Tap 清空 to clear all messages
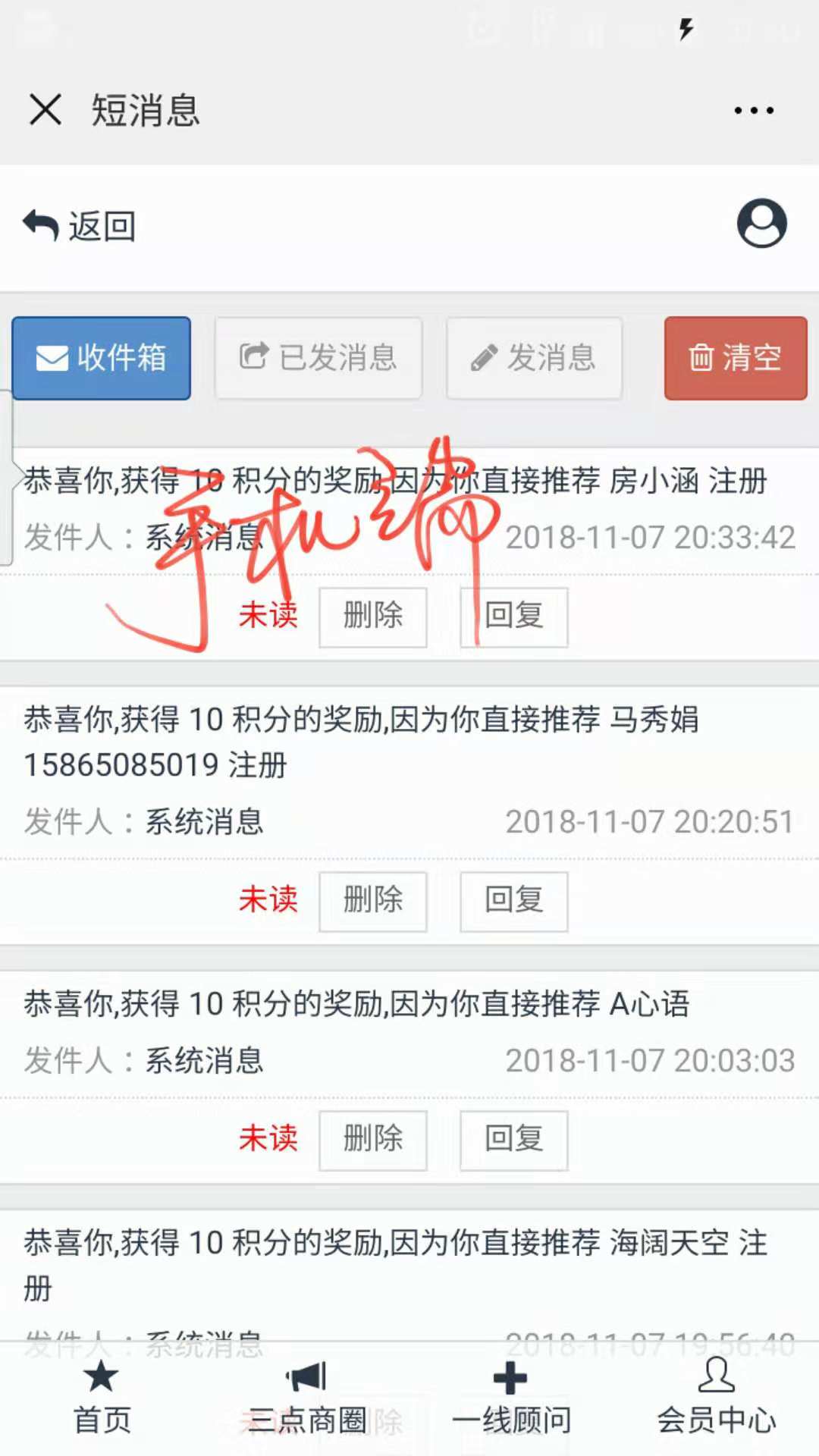Screen dimensions: 819x1456 [735, 358]
